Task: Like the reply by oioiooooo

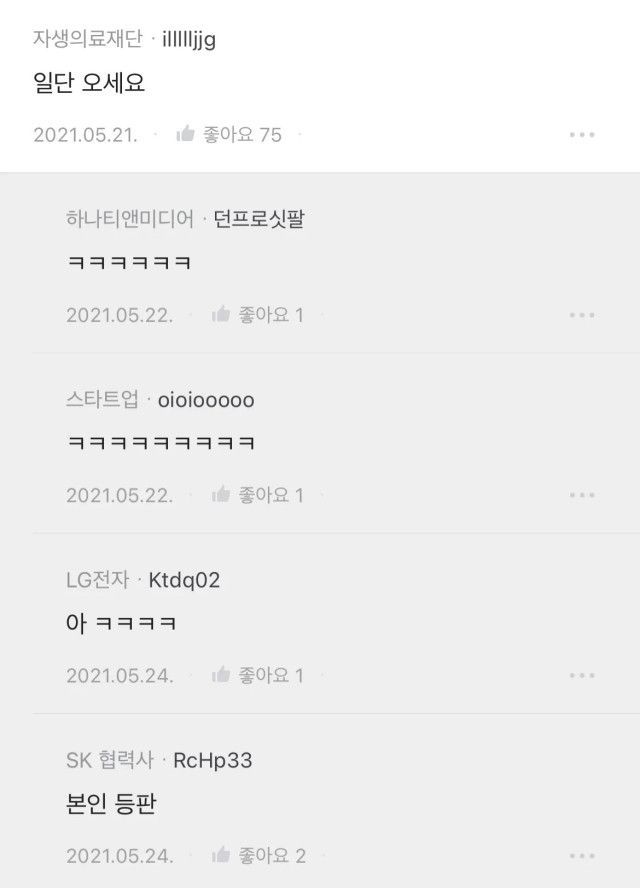Action: coord(258,495)
